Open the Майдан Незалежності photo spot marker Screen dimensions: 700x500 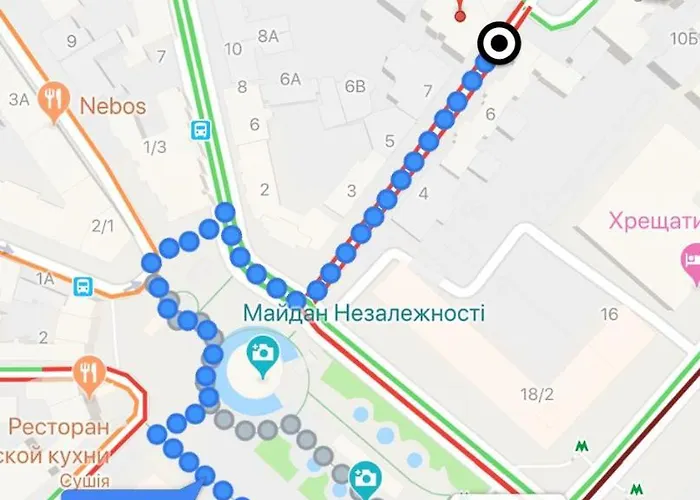(264, 355)
